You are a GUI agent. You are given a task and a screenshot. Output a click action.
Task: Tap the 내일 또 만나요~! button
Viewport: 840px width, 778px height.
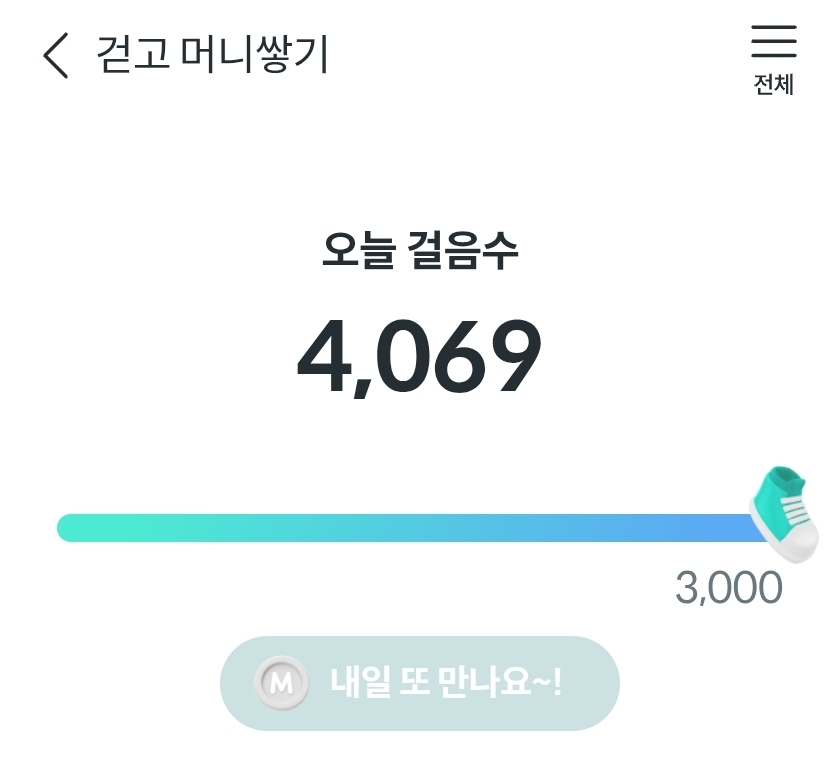pyautogui.click(x=420, y=684)
